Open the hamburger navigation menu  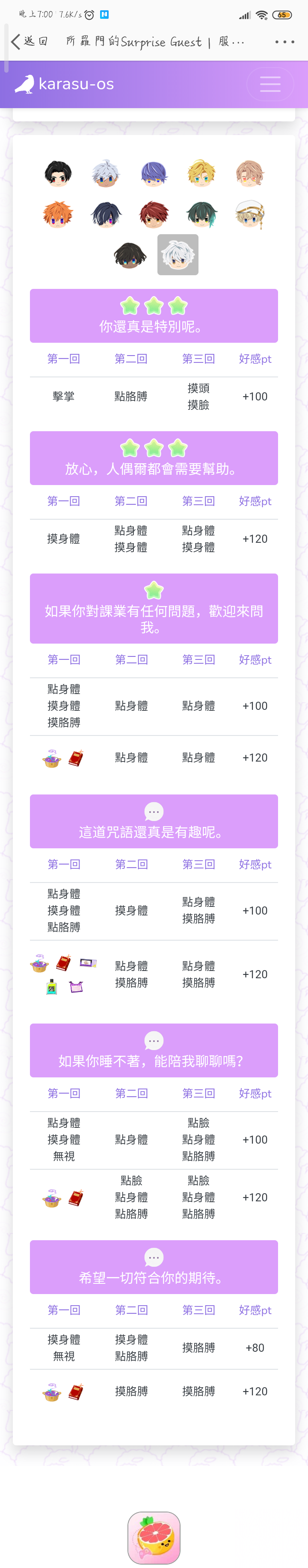click(x=269, y=84)
